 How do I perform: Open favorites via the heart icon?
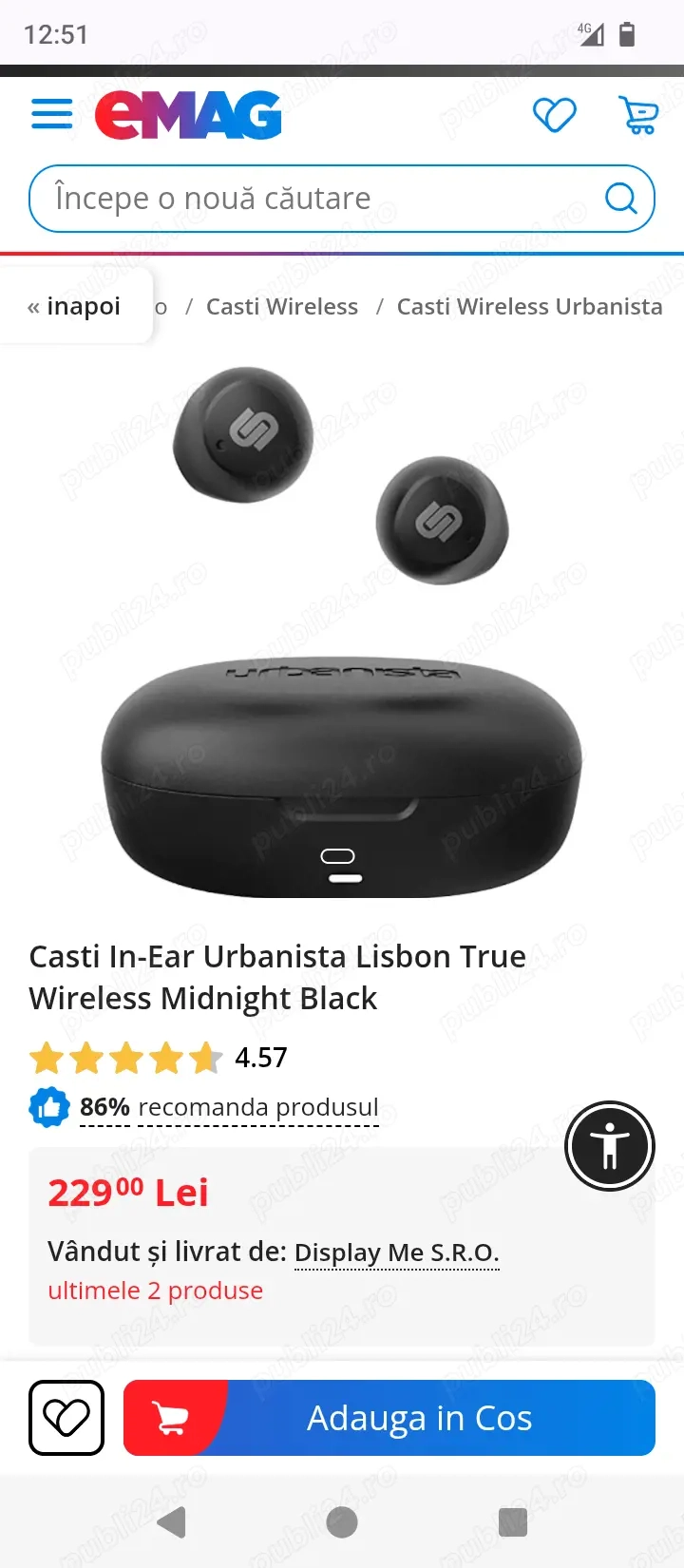pos(556,114)
